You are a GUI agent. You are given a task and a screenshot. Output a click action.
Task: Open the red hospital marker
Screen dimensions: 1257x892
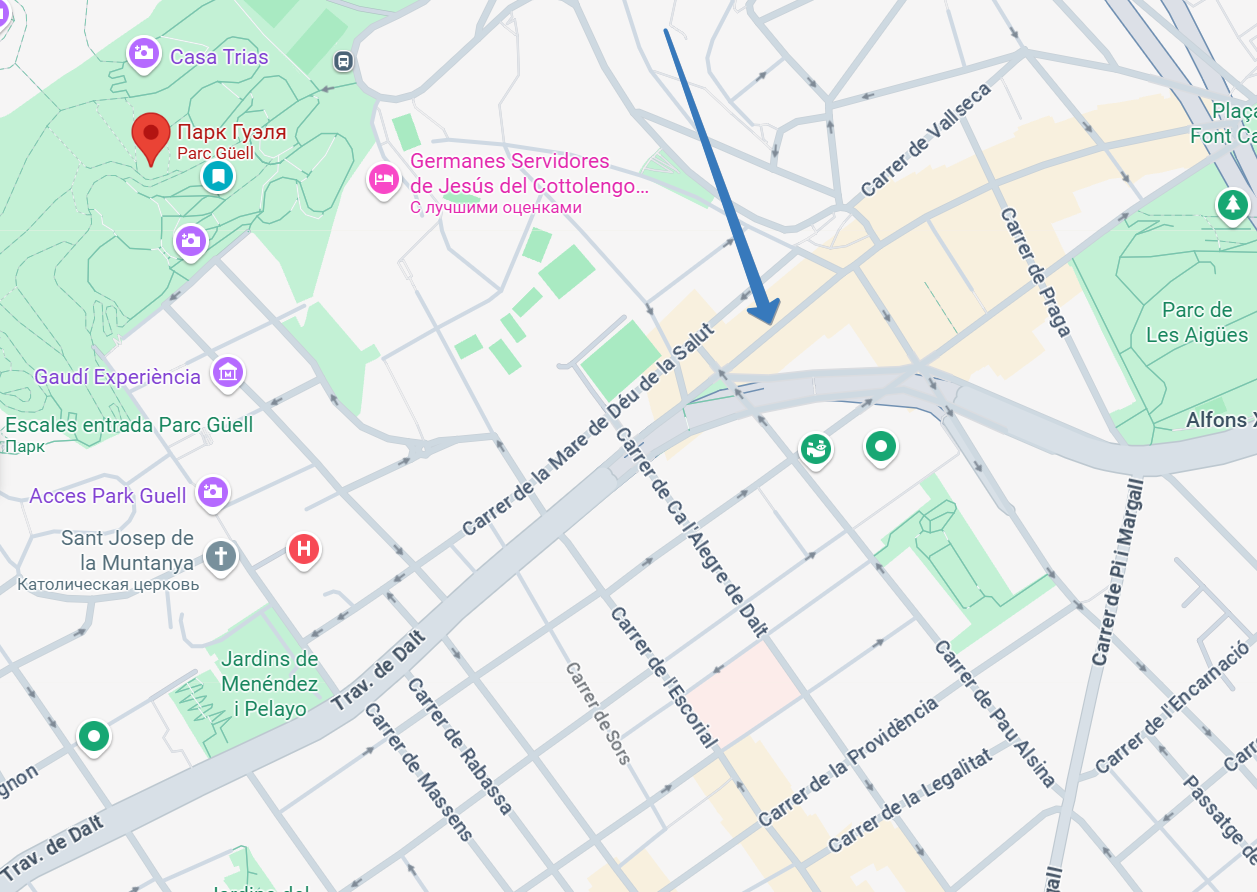pos(304,548)
